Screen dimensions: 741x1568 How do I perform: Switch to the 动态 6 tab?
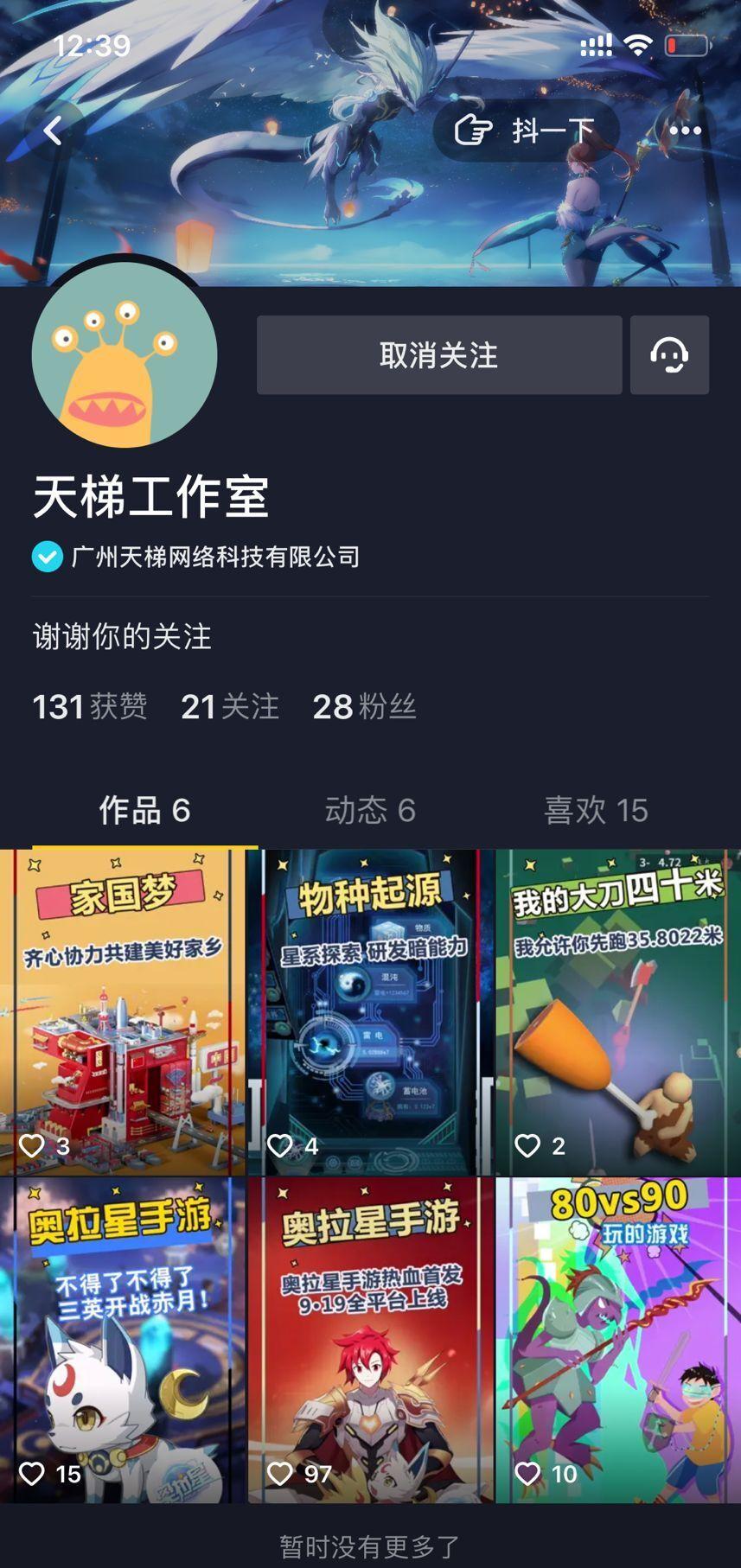click(370, 811)
